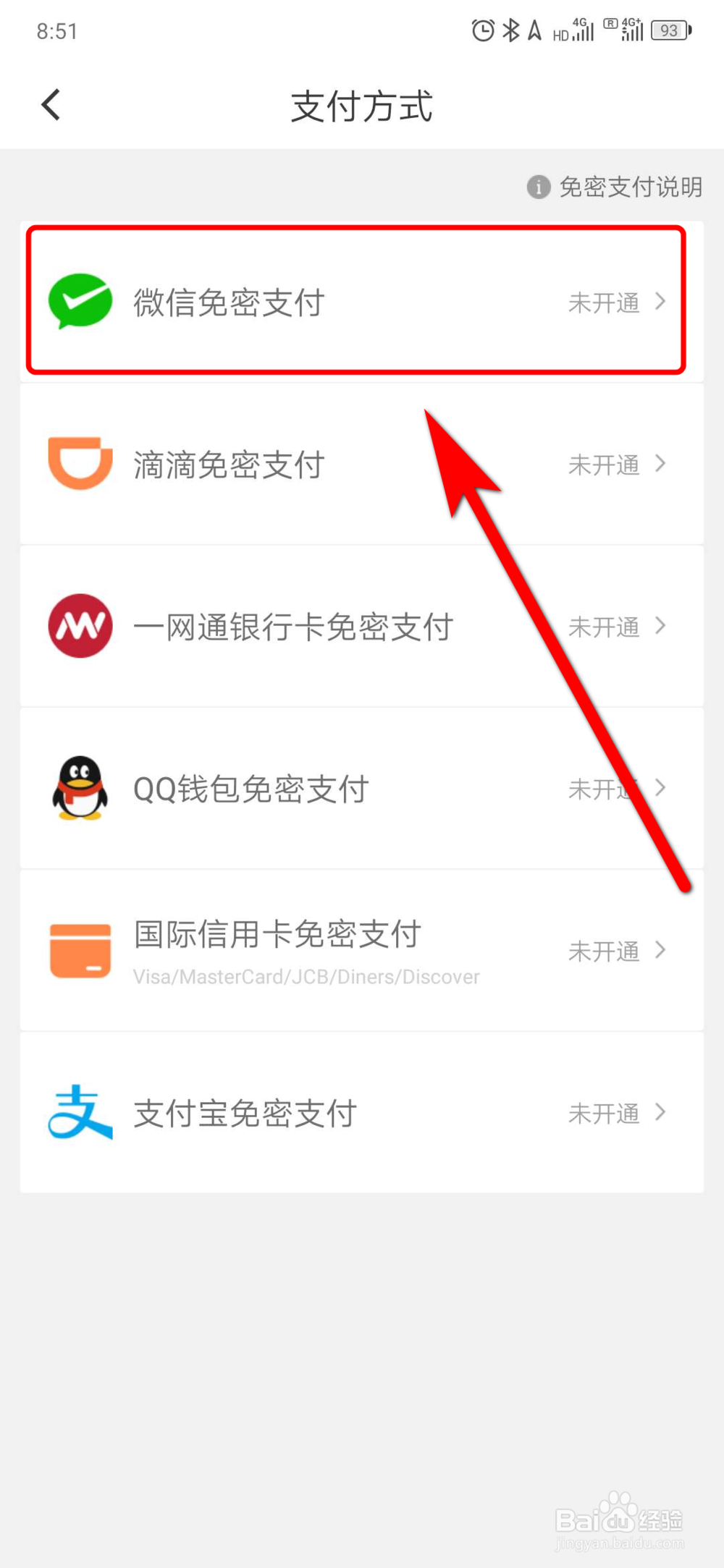Tap the info icon beside 免密支付说明

(539, 187)
